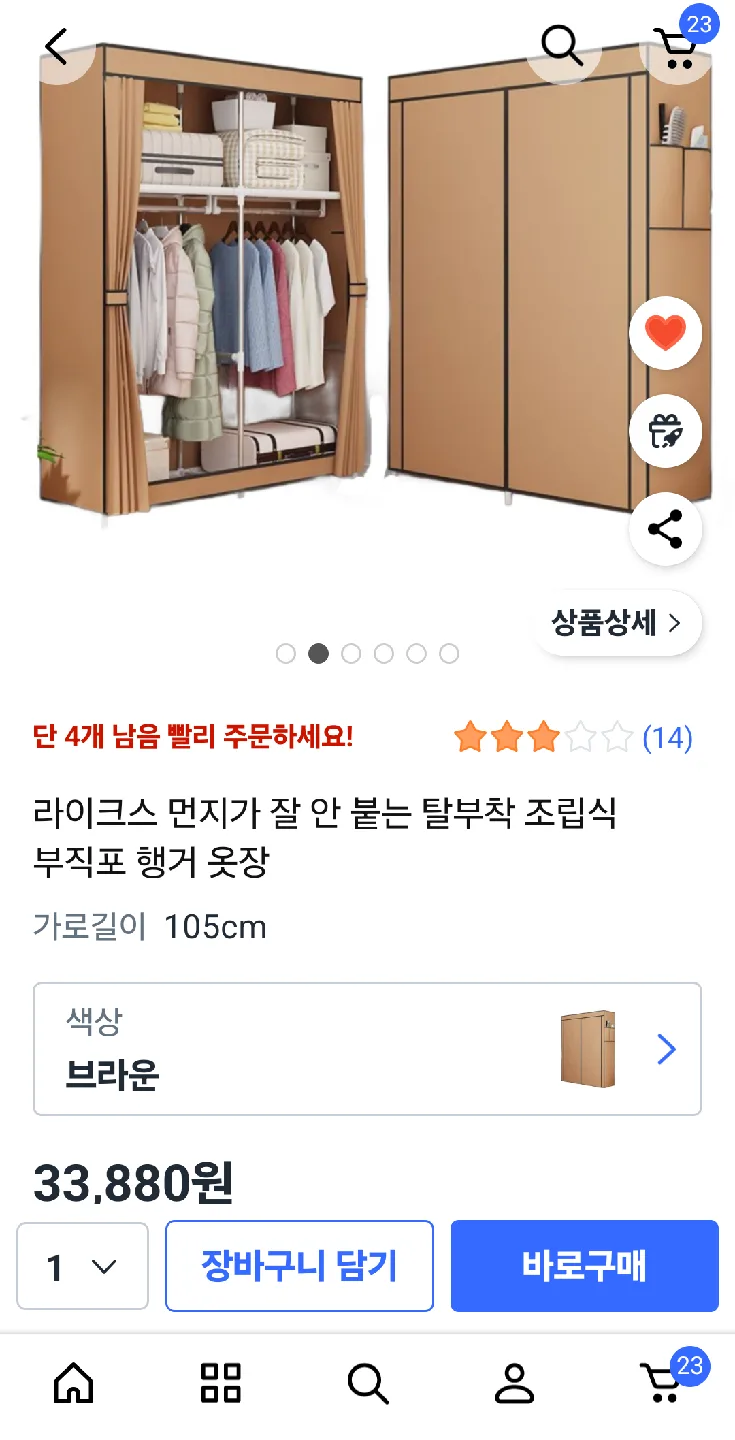Share this product
This screenshot has height=1440, width=735.
[x=665, y=529]
